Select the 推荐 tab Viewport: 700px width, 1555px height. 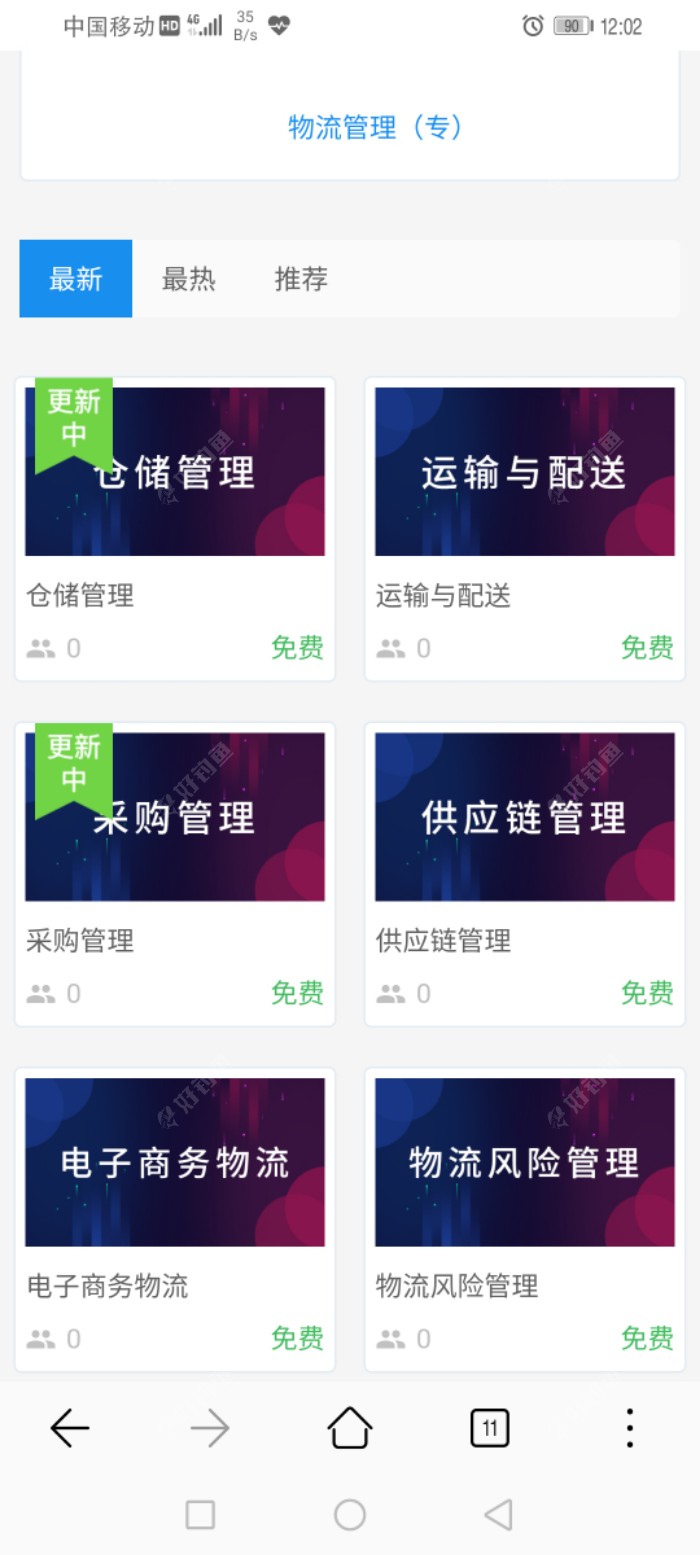pyautogui.click(x=301, y=279)
